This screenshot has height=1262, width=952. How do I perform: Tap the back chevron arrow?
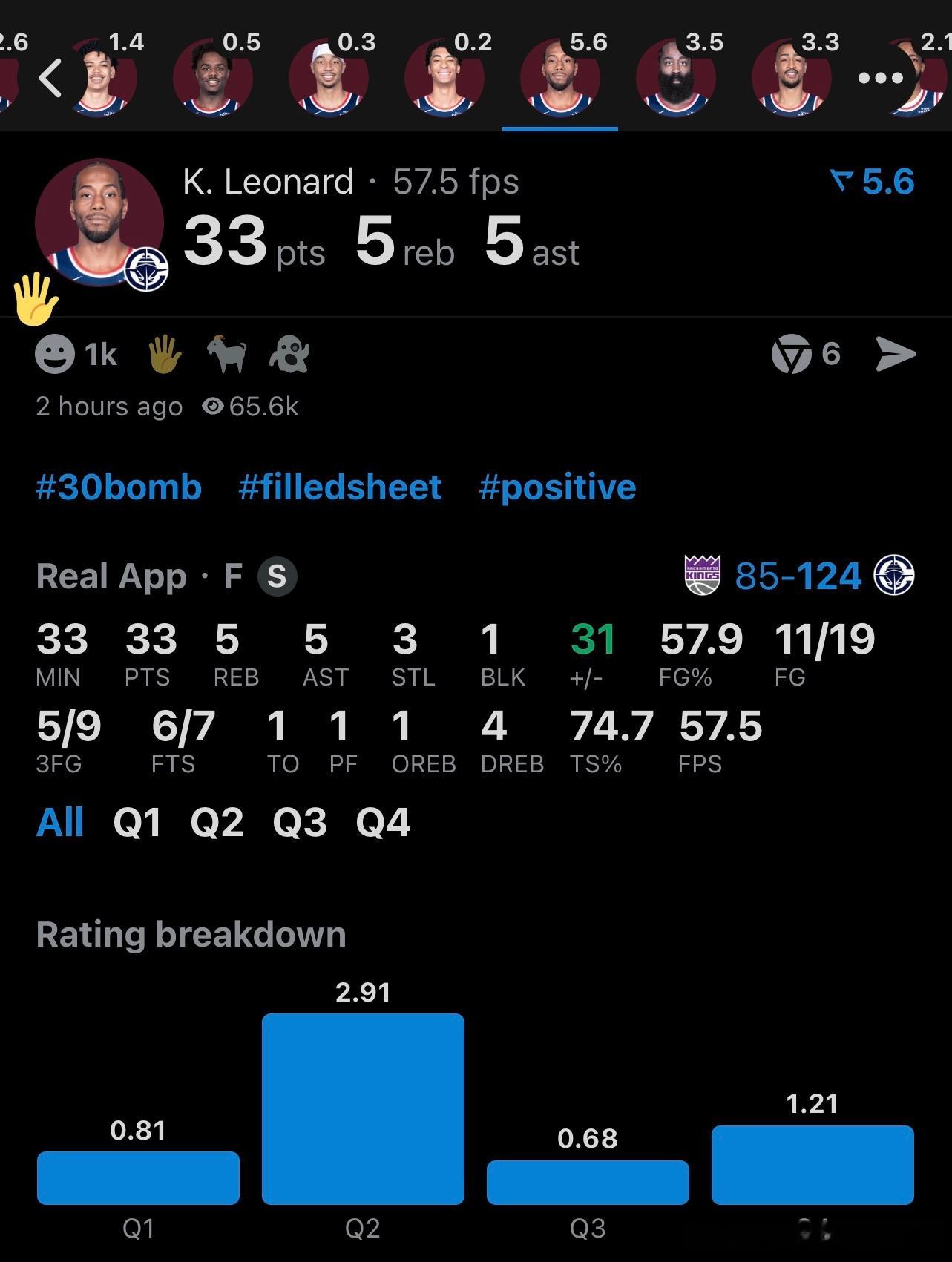(50, 76)
